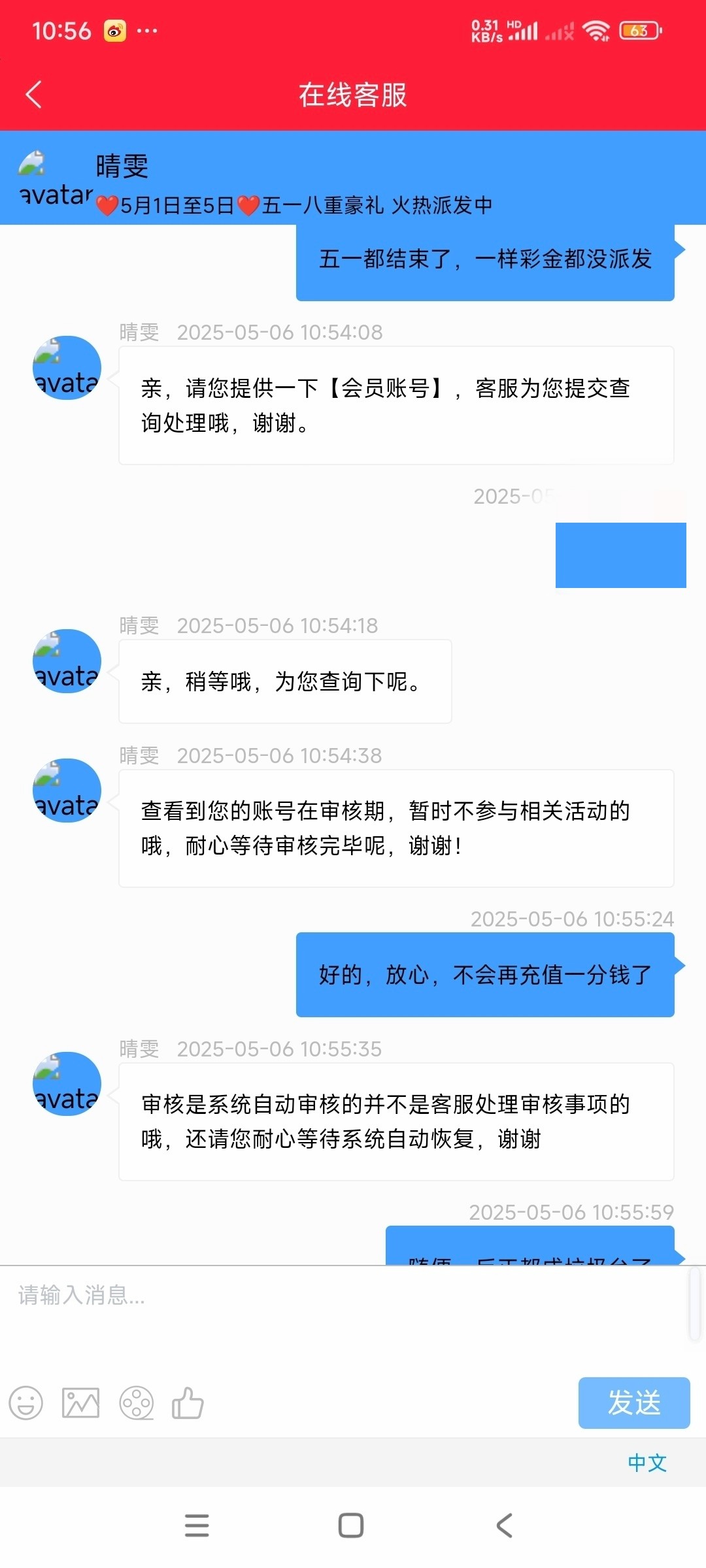The height and width of the screenshot is (1568, 706).
Task: Go back from the 在线客服 chat
Action: point(34,95)
